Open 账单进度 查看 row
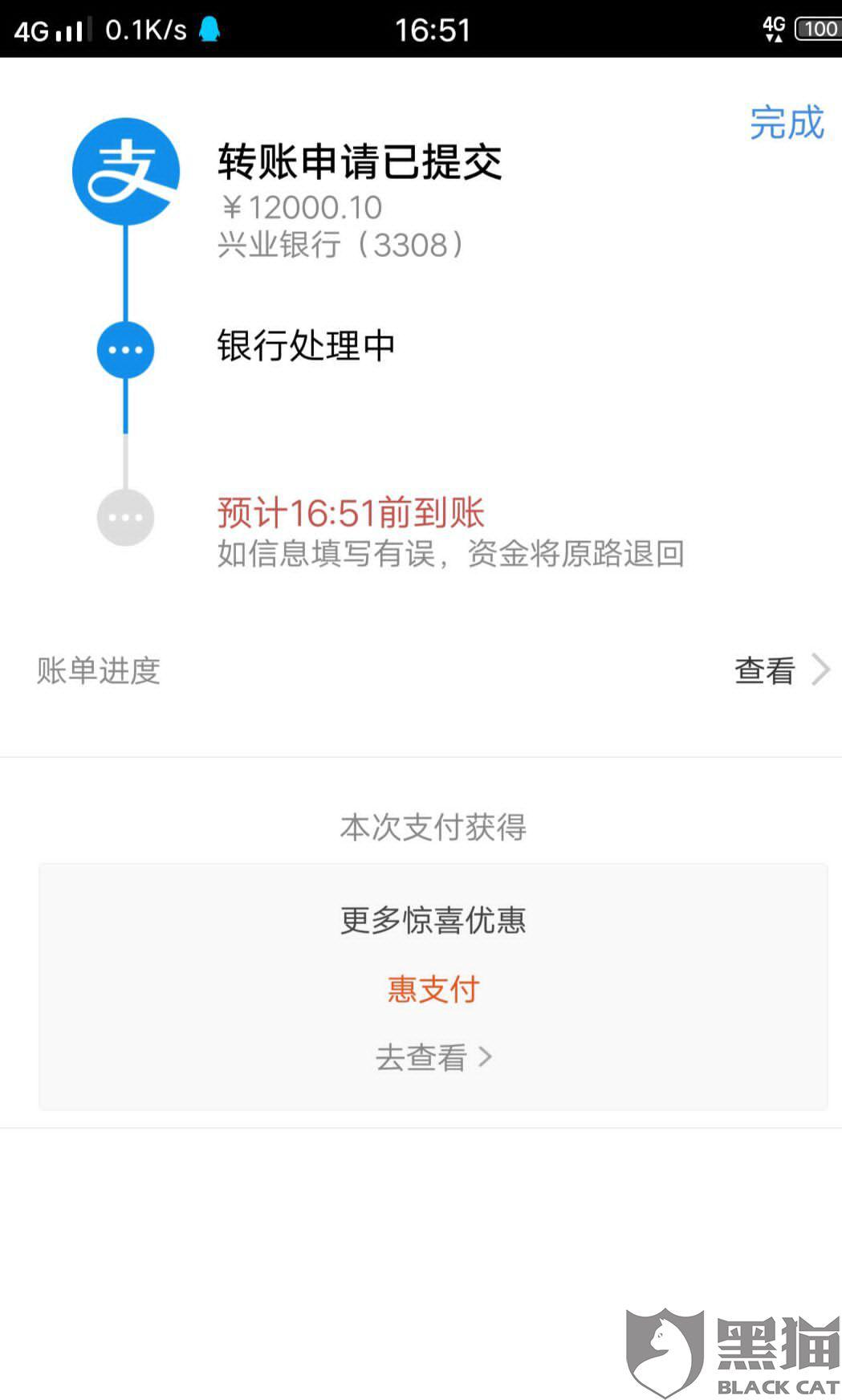 (x=421, y=670)
